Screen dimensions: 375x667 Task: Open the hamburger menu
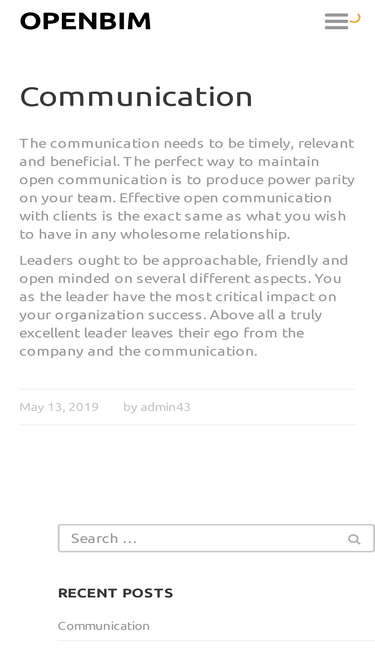[336, 21]
